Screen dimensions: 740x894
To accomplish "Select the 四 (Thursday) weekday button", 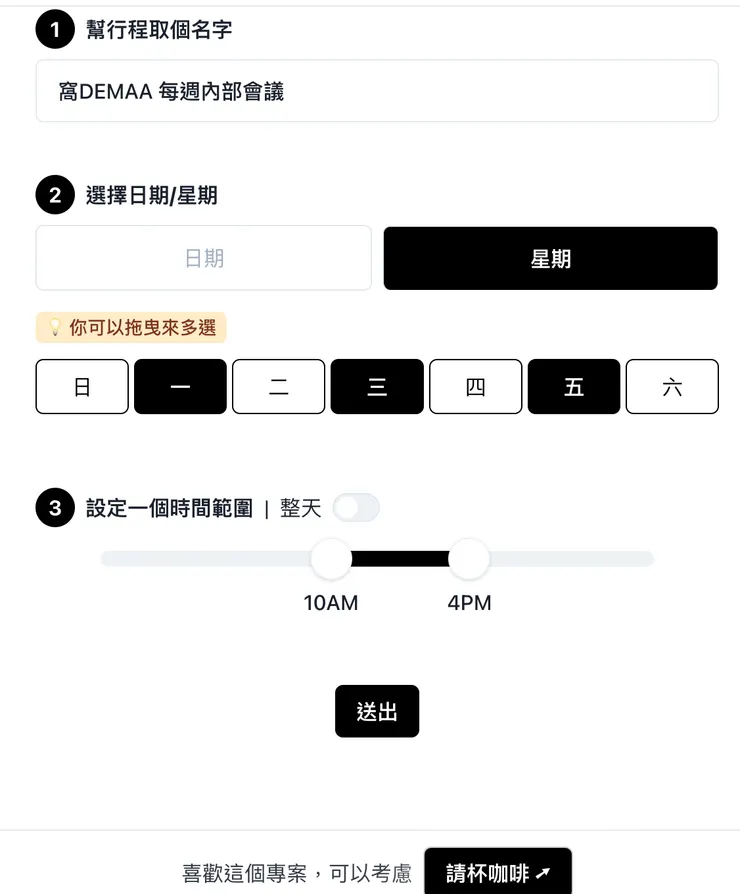I will [475, 387].
